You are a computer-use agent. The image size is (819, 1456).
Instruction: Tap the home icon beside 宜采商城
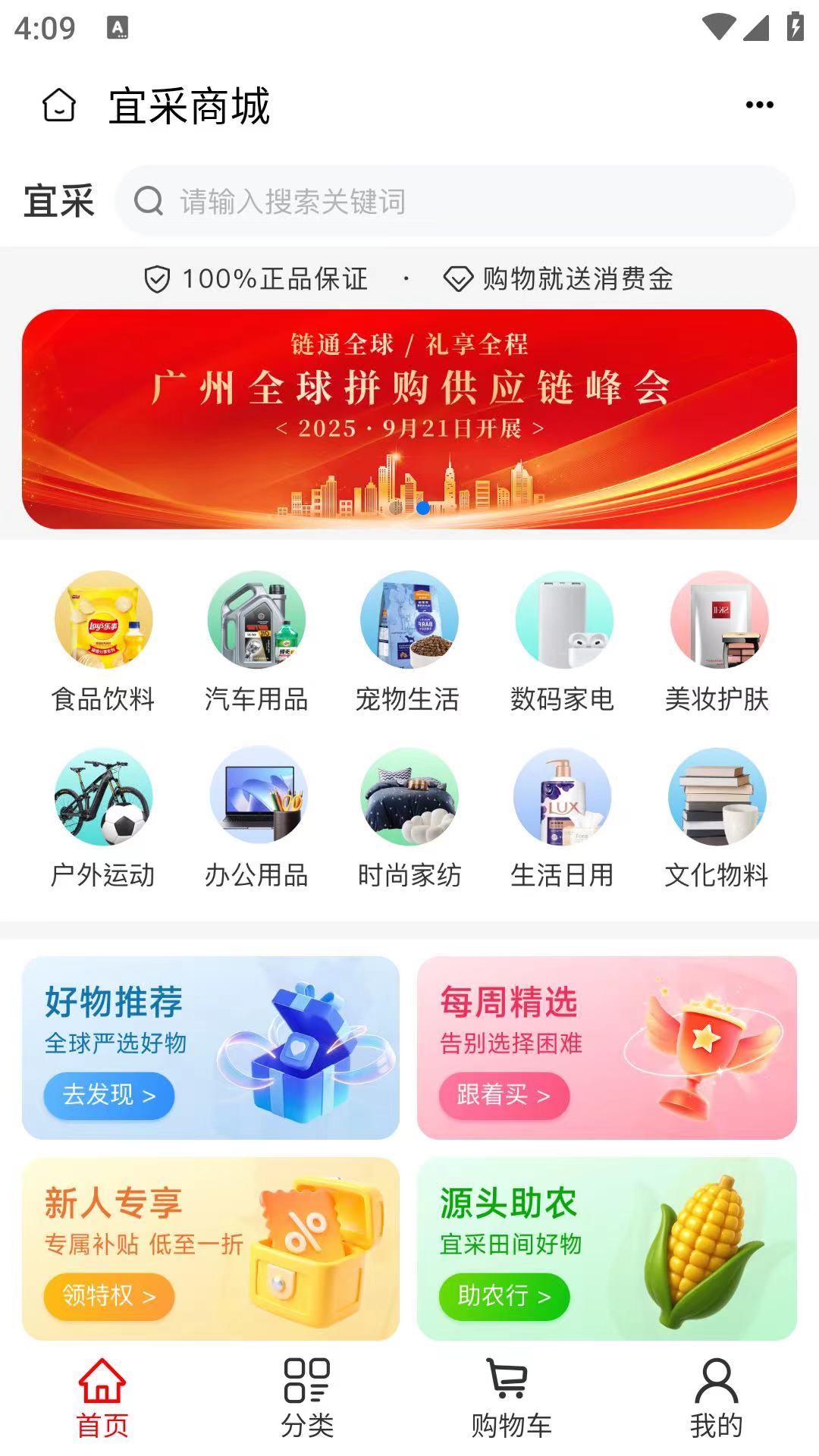pyautogui.click(x=58, y=106)
